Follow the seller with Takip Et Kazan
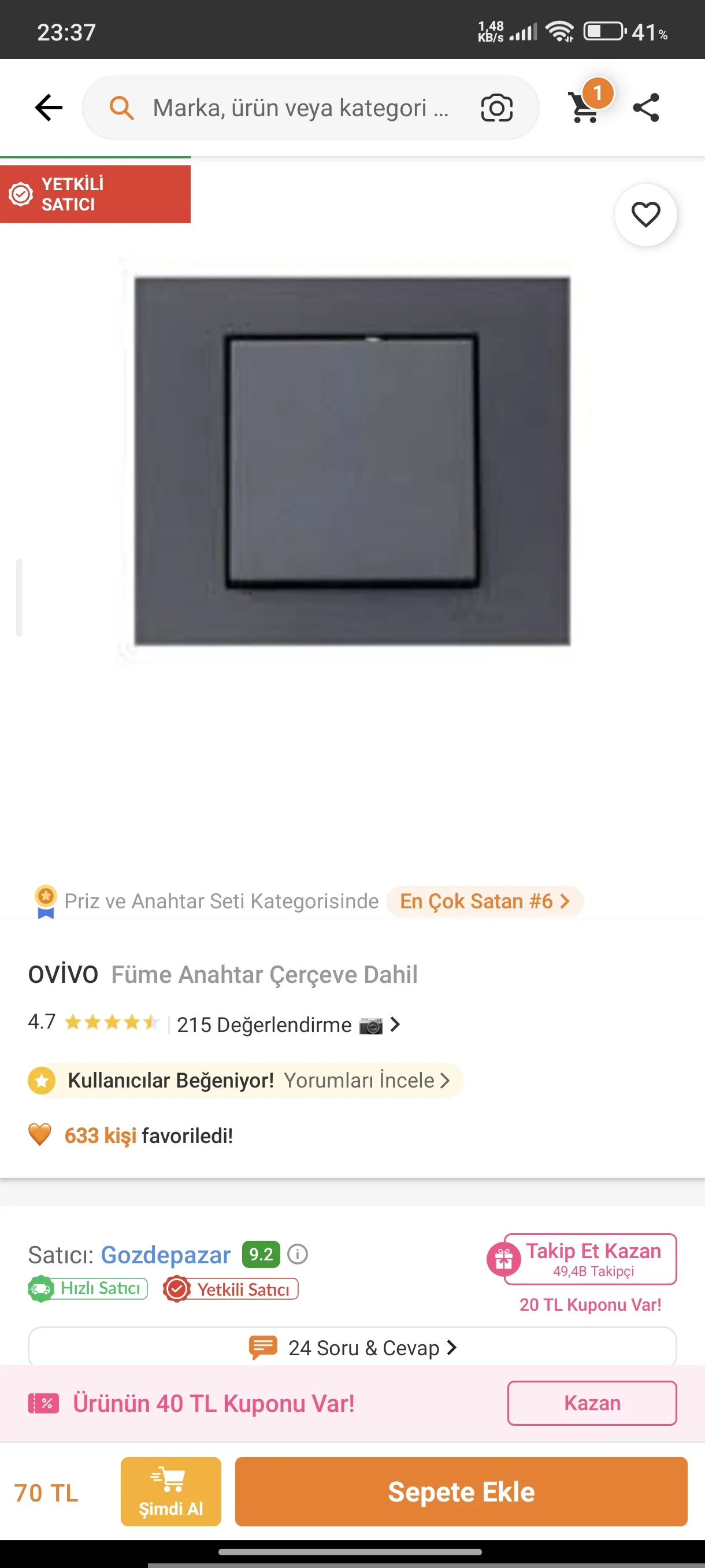 coord(590,1259)
